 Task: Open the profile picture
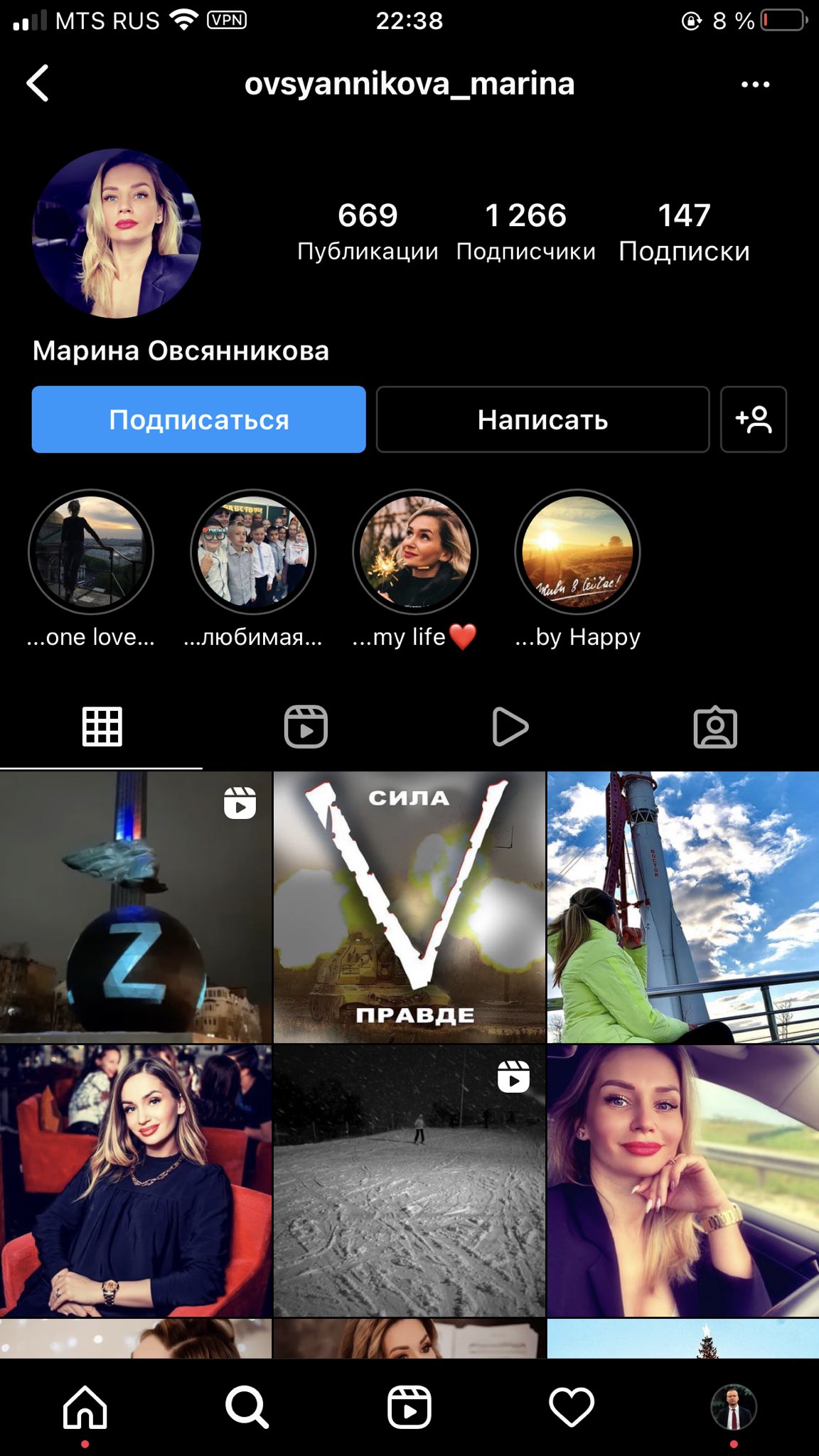117,233
